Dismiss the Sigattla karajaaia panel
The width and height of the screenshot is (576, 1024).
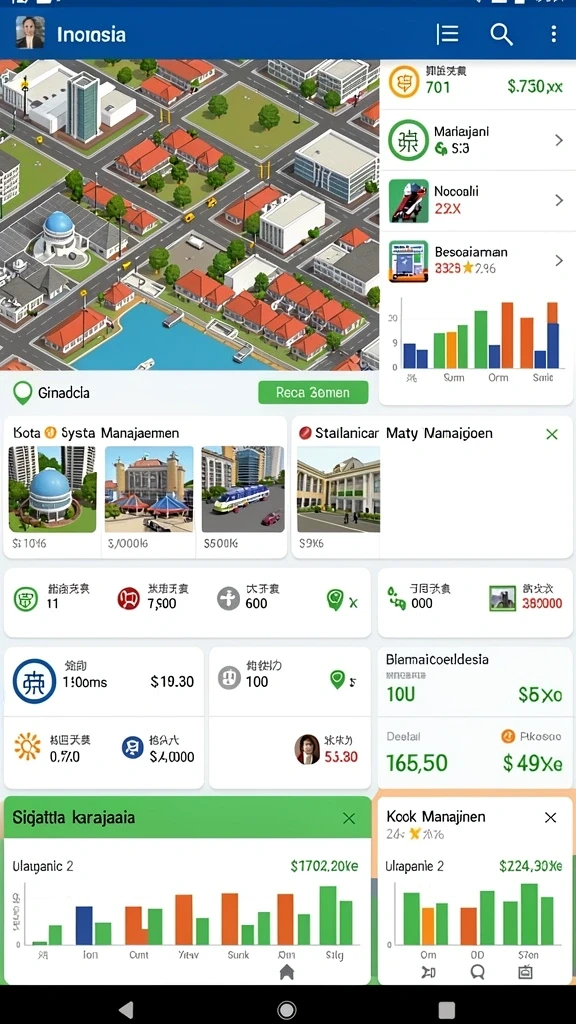(x=349, y=818)
